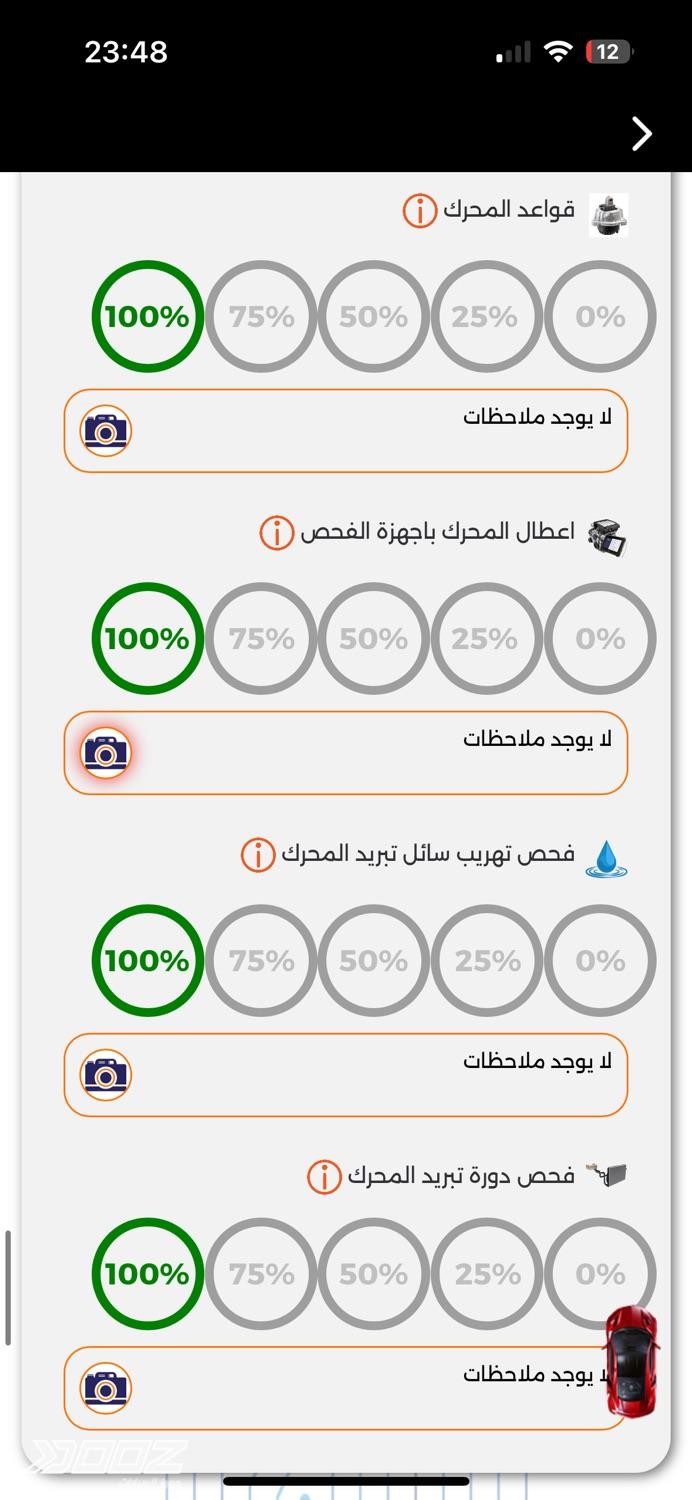Add photo for اعطال المحرك باجهزة الفحص
The image size is (692, 1500).
pos(106,753)
